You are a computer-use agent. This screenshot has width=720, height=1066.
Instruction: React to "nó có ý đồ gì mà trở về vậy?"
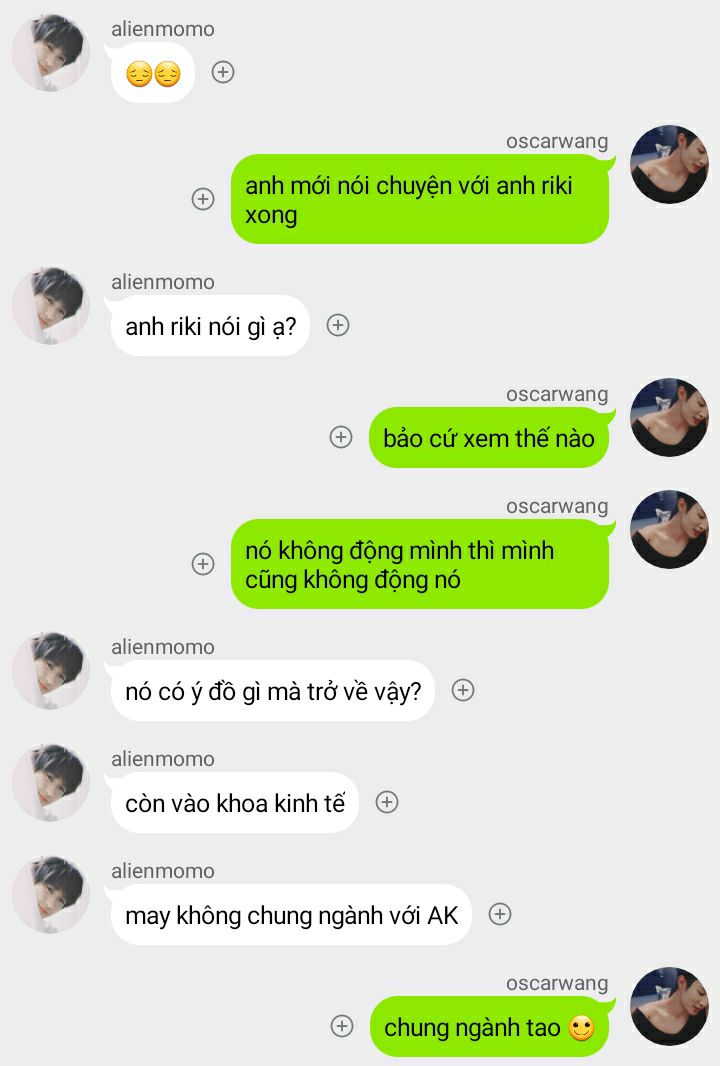[463, 690]
